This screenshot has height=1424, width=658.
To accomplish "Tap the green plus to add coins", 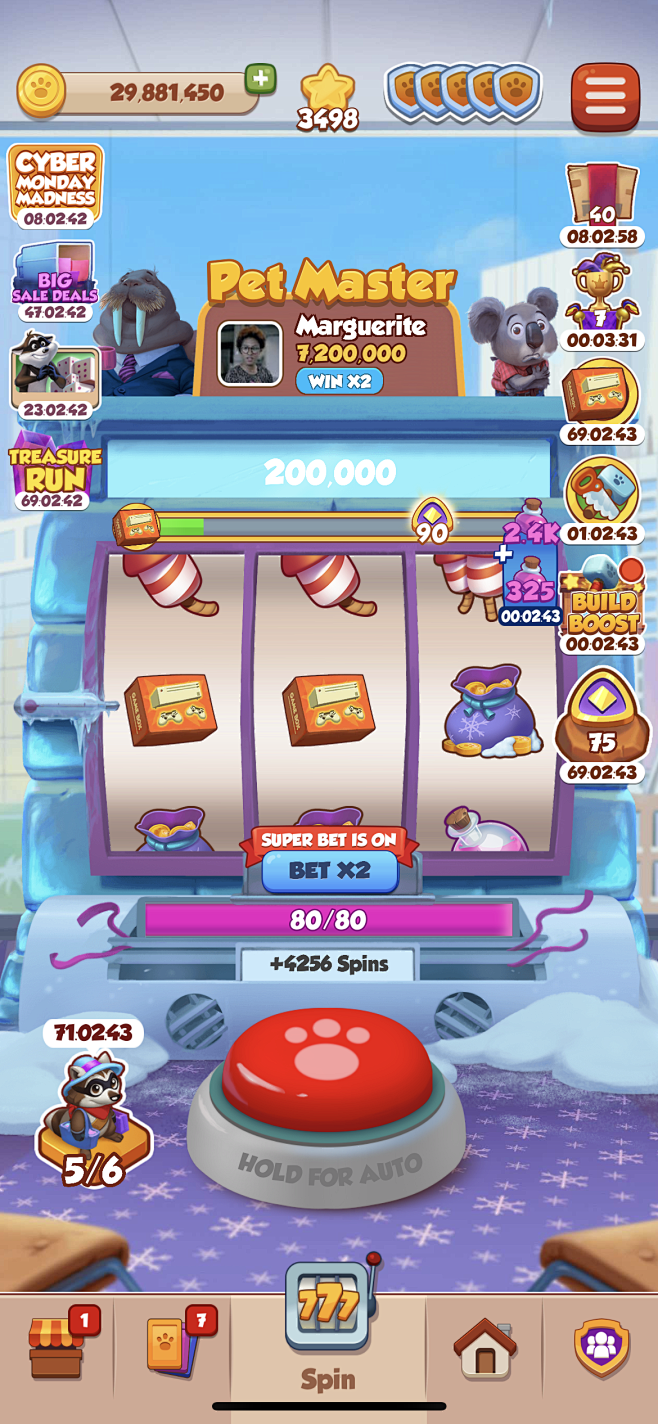I will [260, 79].
